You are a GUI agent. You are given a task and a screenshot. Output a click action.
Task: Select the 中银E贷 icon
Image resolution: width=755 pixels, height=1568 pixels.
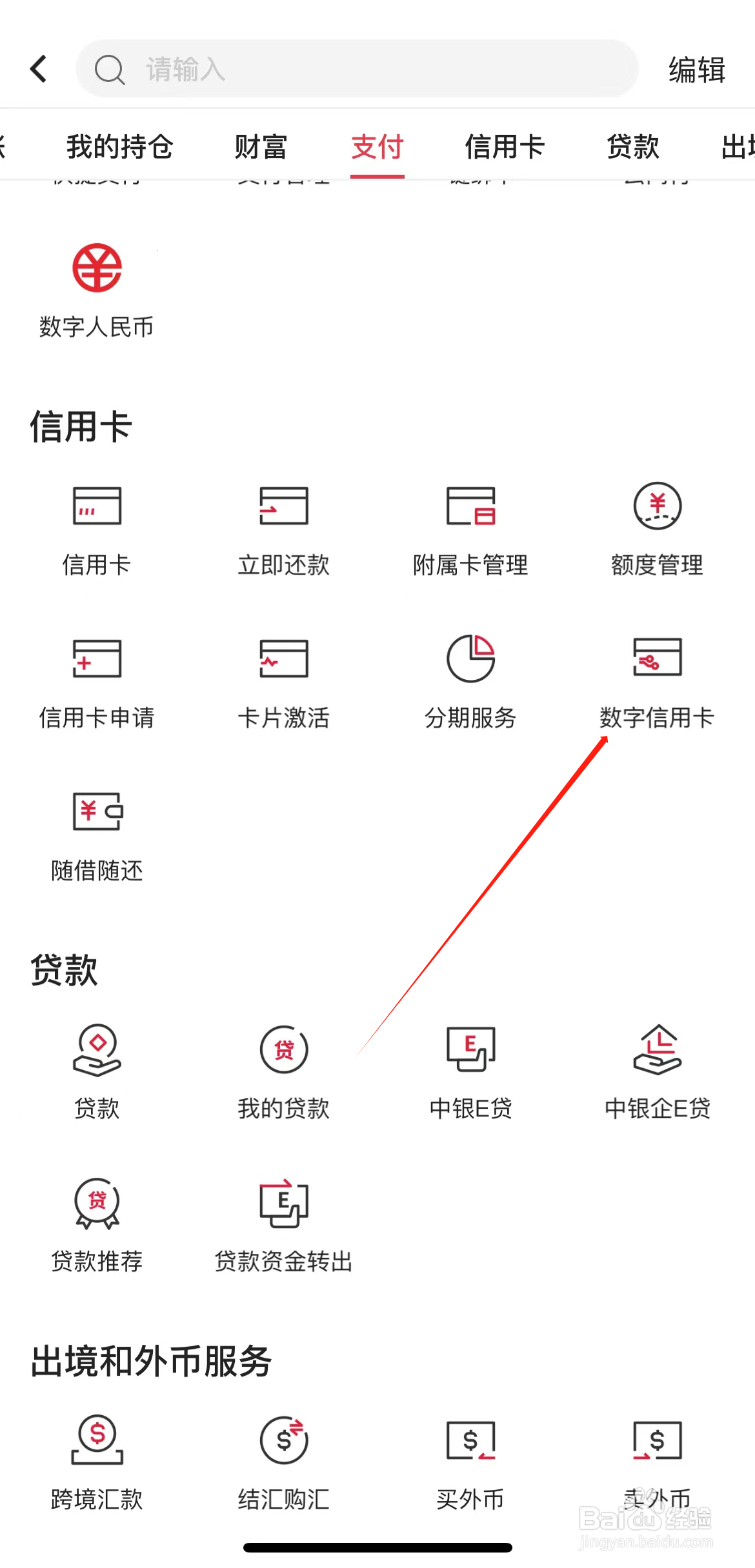[470, 1051]
